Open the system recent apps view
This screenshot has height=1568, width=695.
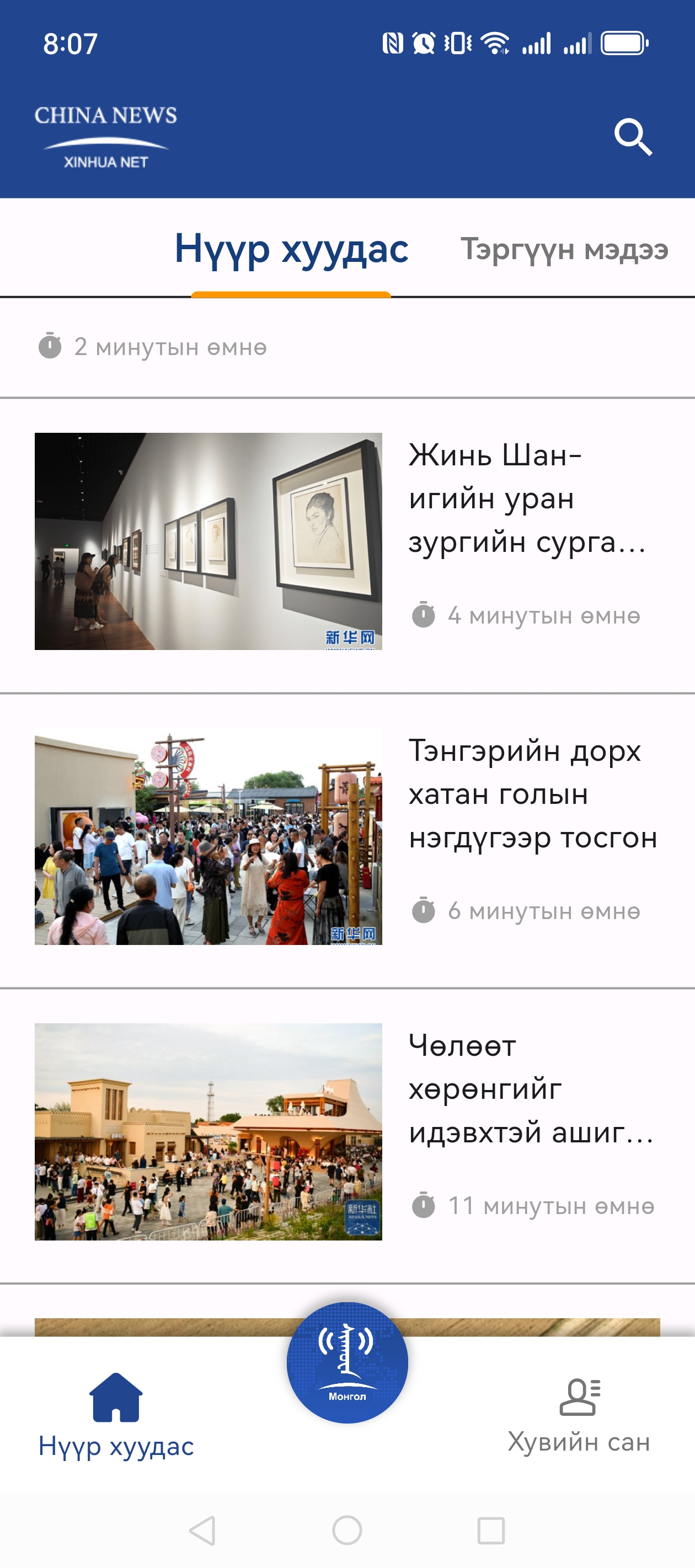[491, 1529]
